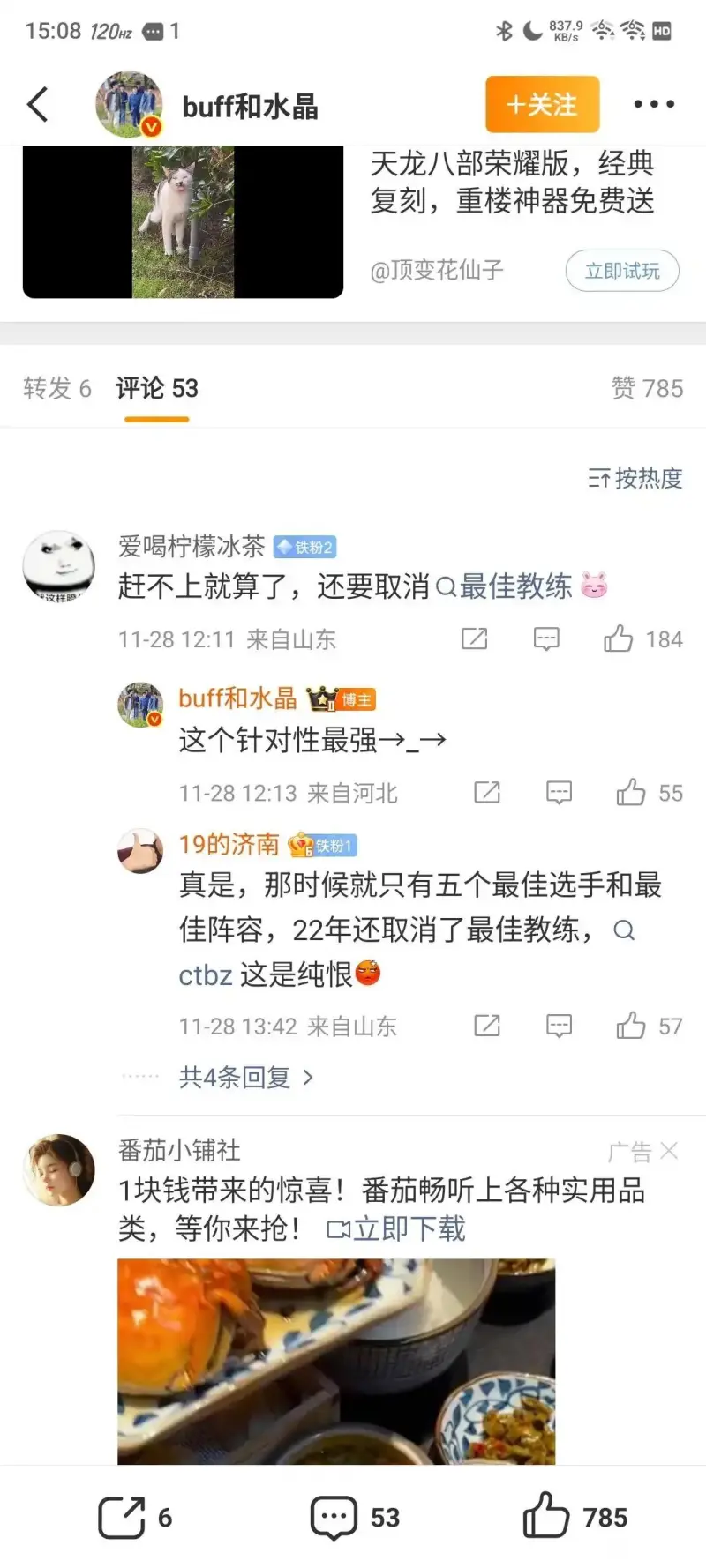Viewport: 706px width, 1568px height.
Task: Show the 赞 785 likes list
Action: click(x=647, y=388)
